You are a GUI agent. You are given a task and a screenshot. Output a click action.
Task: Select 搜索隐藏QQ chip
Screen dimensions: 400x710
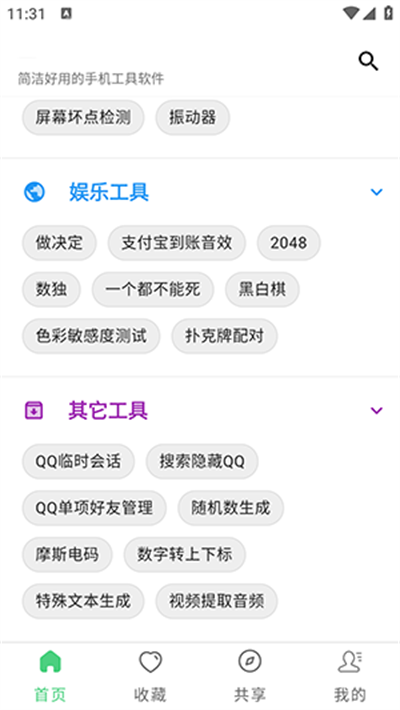[x=202, y=461]
